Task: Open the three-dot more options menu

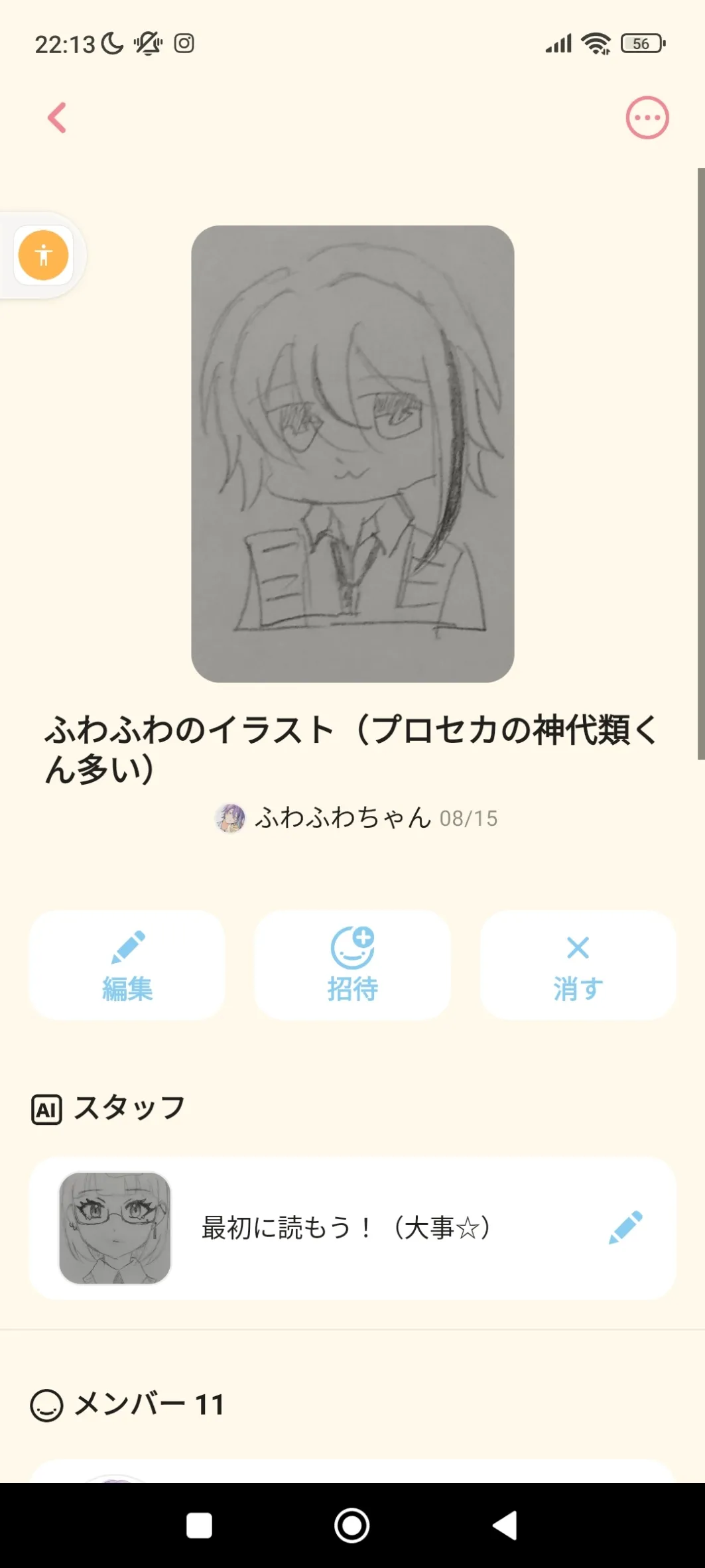Action: tap(647, 118)
